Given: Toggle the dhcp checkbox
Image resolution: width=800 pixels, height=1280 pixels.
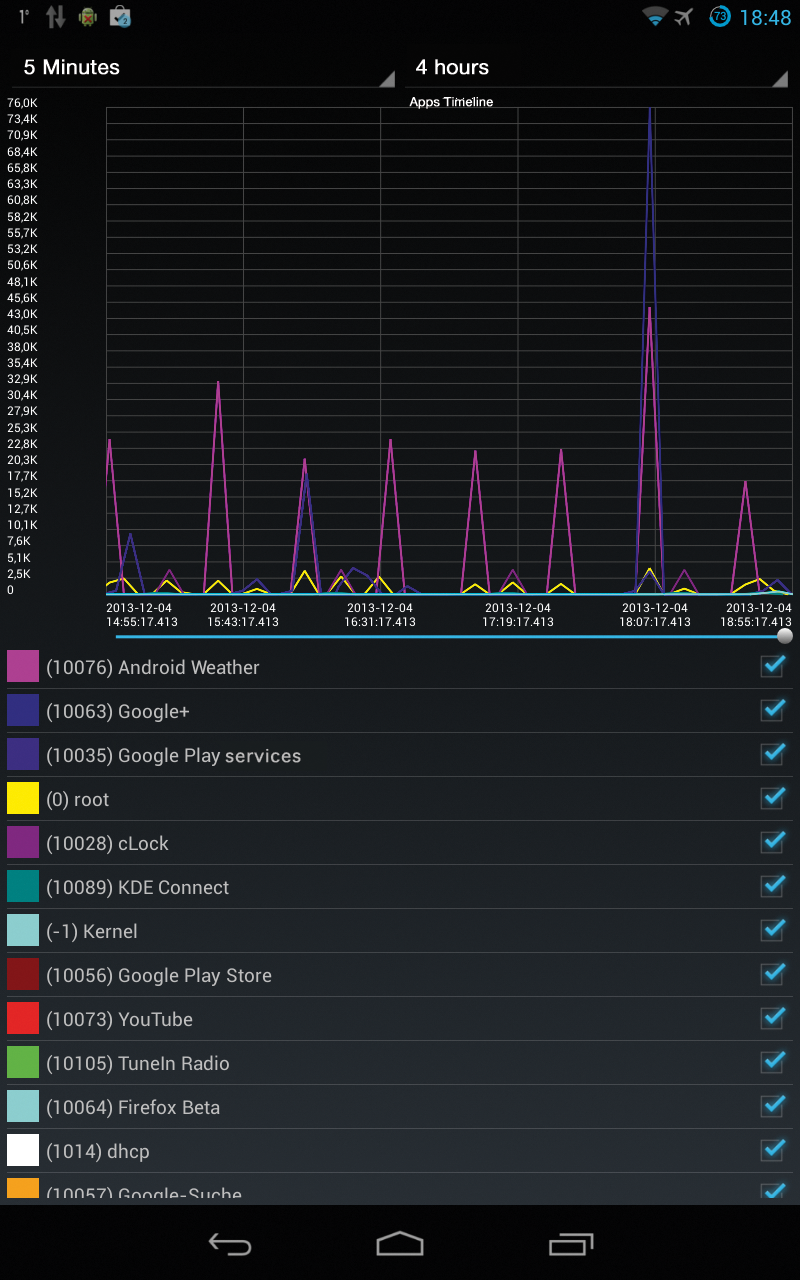Looking at the screenshot, I should (x=772, y=1150).
